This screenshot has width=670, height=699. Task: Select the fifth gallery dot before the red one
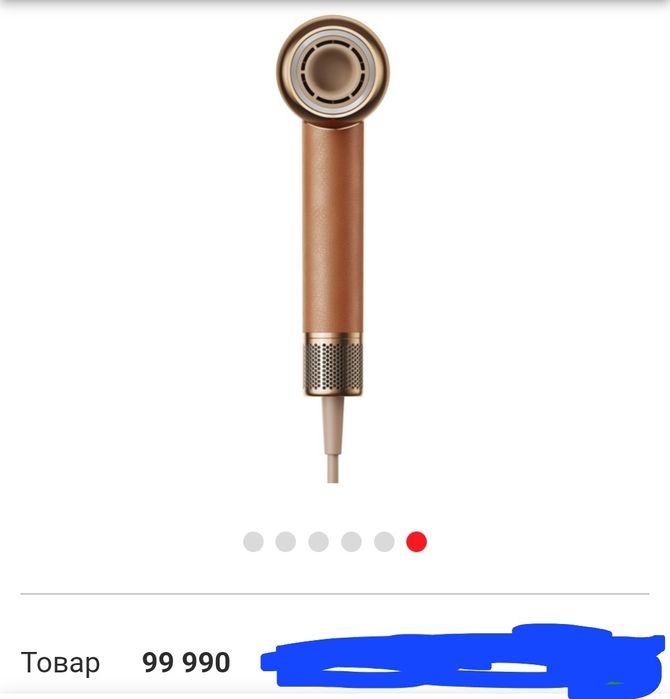point(384,542)
